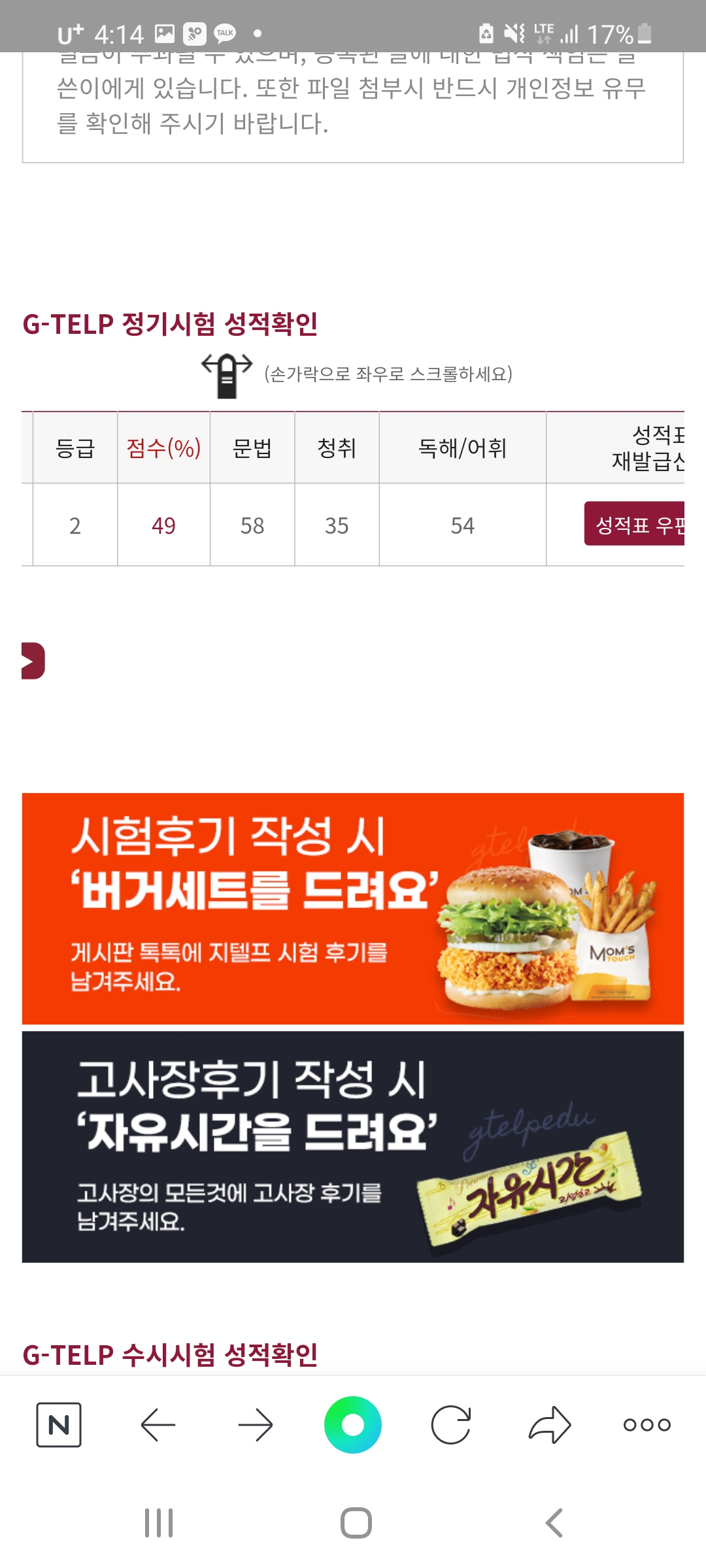Open the browser's more options menu
Image resolution: width=706 pixels, height=1568 pixels.
pos(647,1424)
